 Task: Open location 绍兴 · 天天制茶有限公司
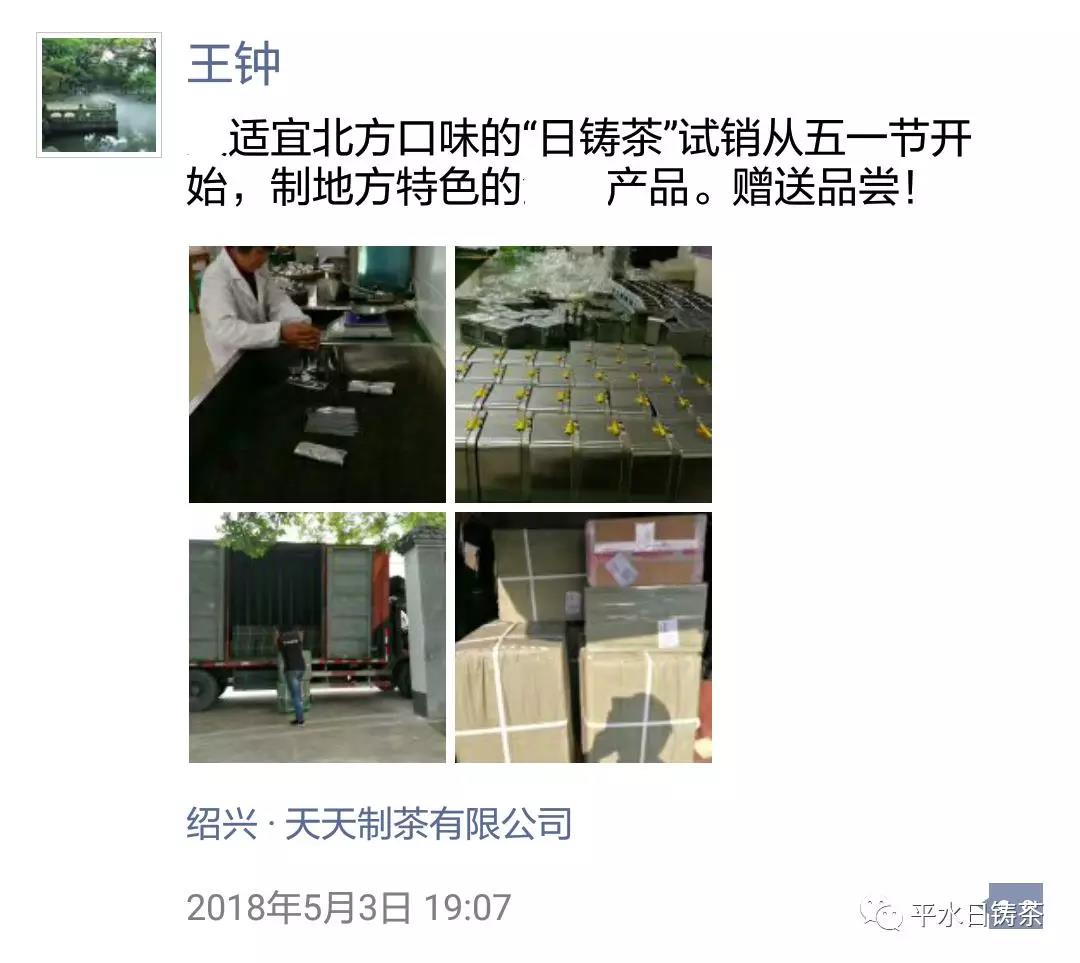point(379,825)
